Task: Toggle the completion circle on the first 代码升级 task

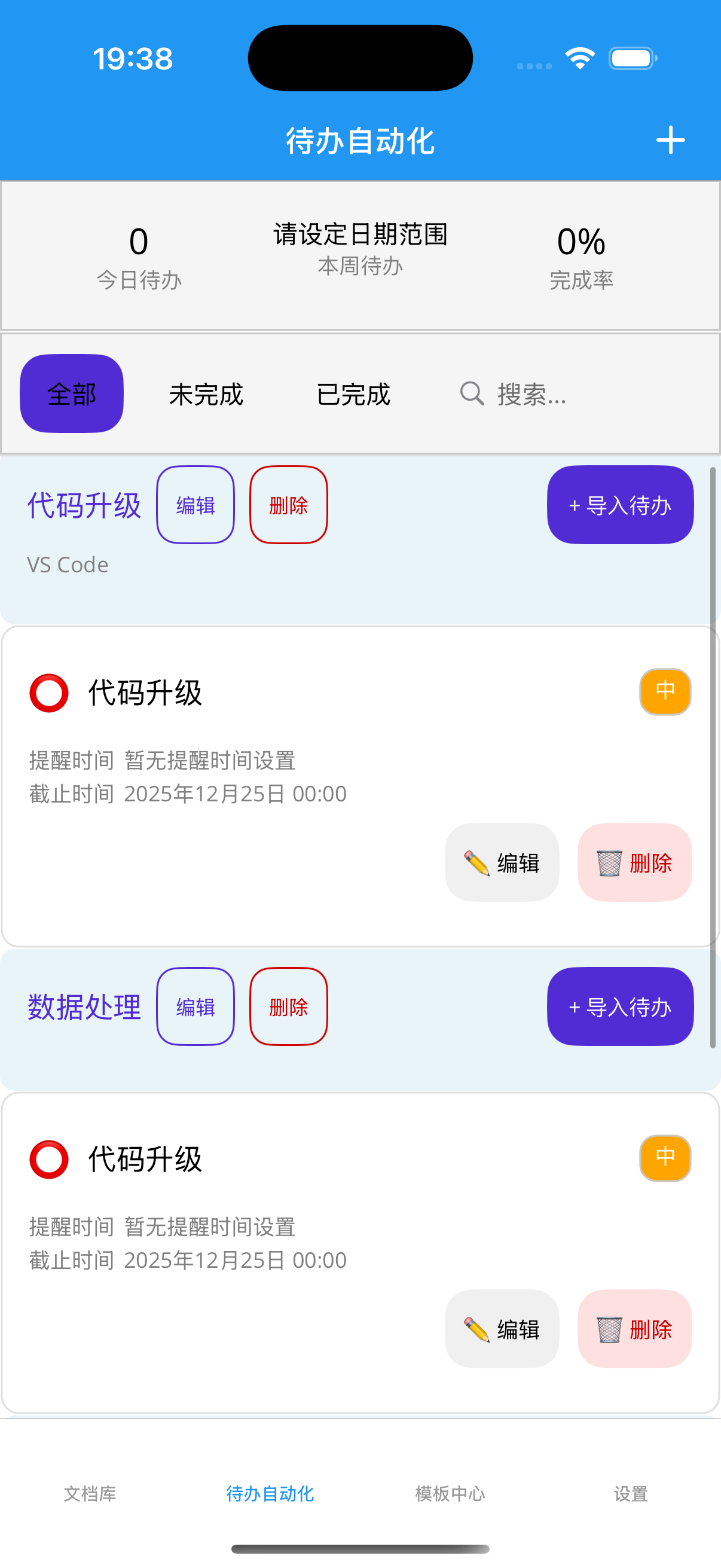Action: pos(48,691)
